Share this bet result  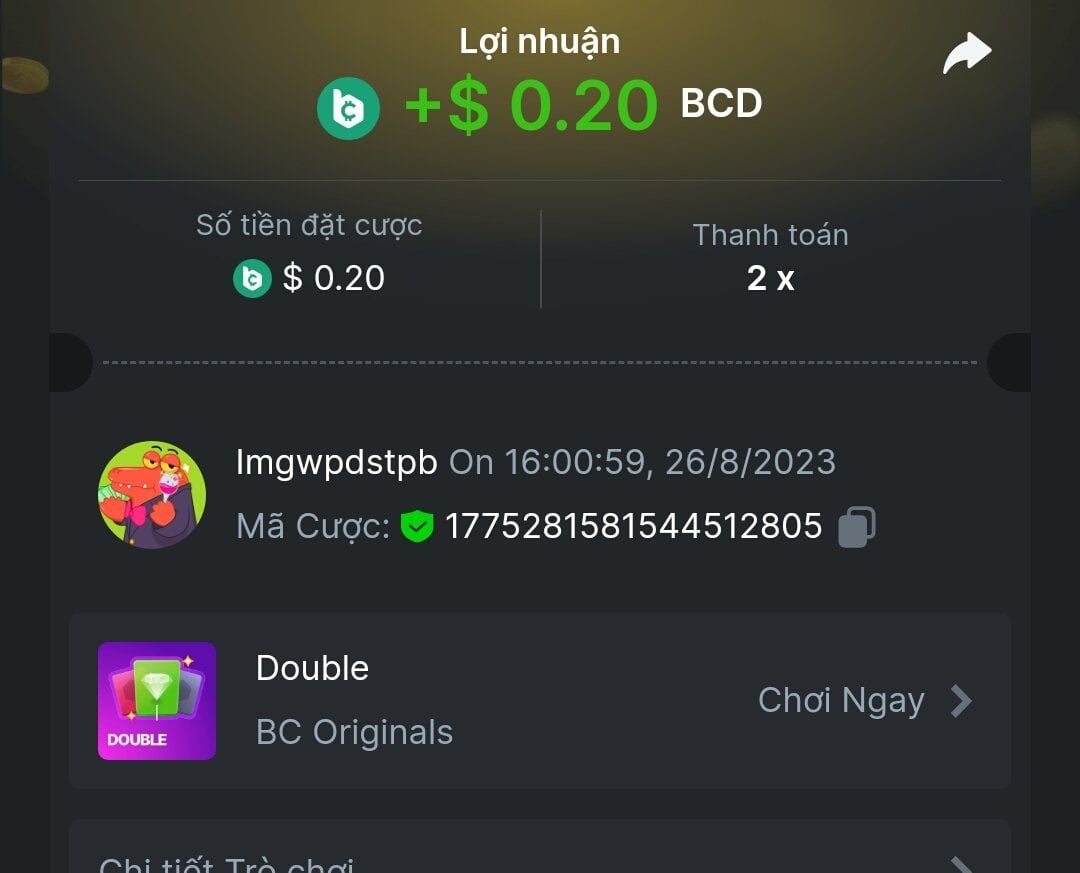tap(967, 54)
